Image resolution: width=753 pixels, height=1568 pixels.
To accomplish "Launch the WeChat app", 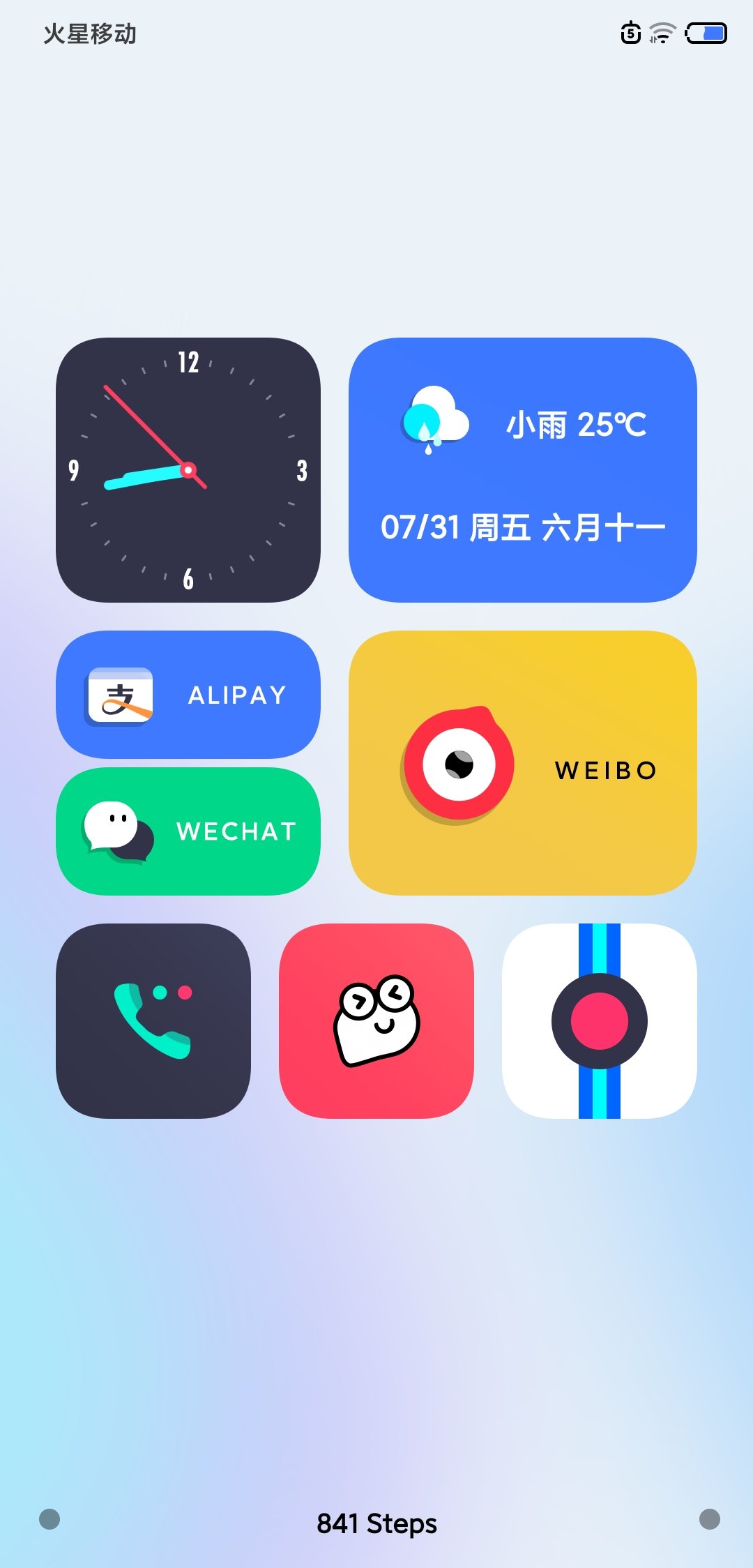I will pos(188,831).
